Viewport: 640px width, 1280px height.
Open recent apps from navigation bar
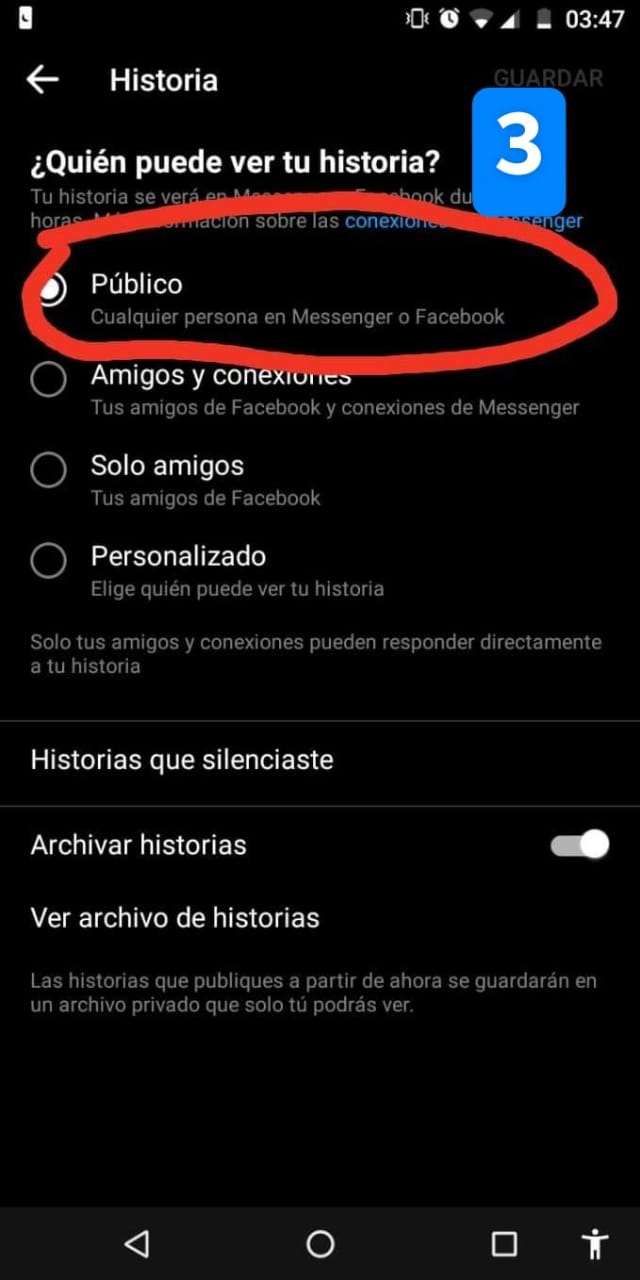(504, 1243)
